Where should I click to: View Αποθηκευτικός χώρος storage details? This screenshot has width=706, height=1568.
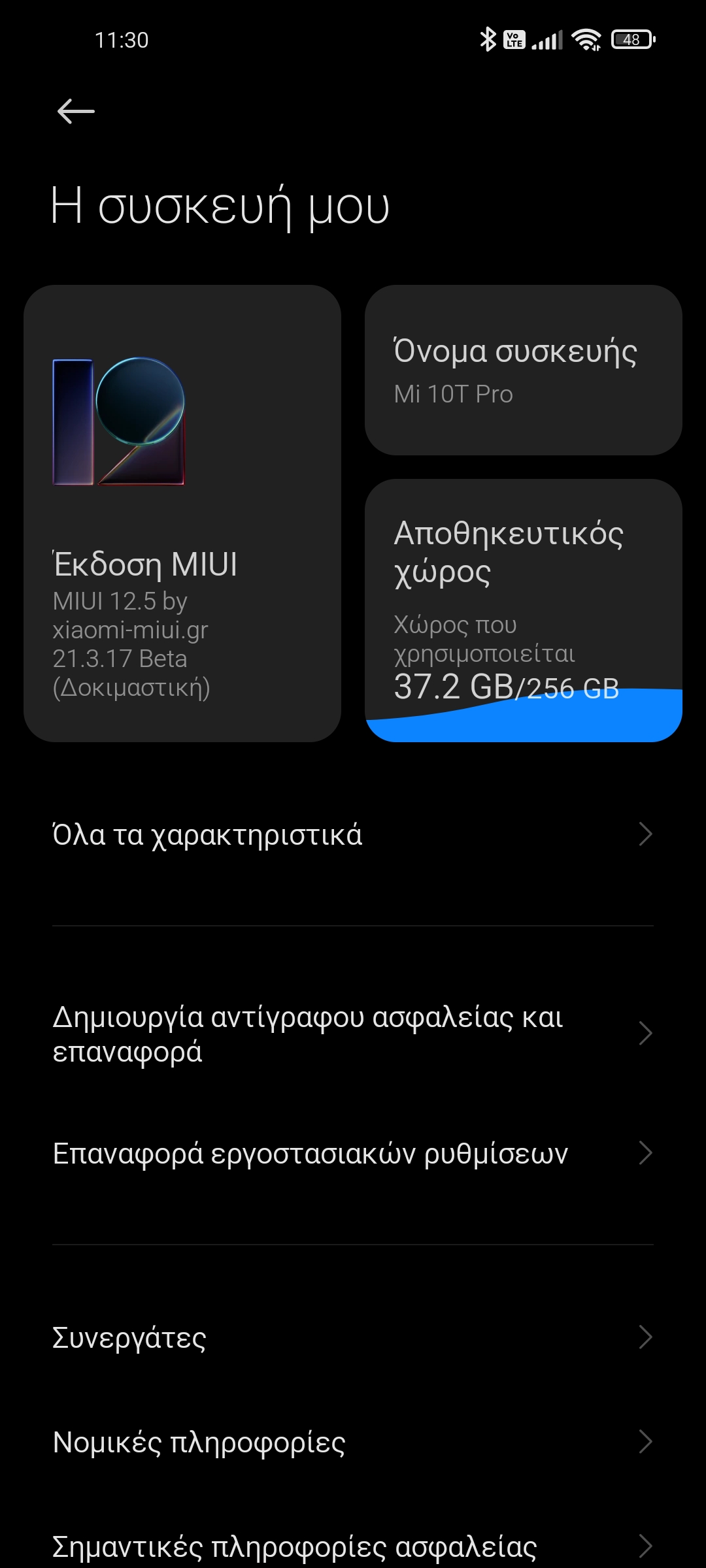click(523, 610)
